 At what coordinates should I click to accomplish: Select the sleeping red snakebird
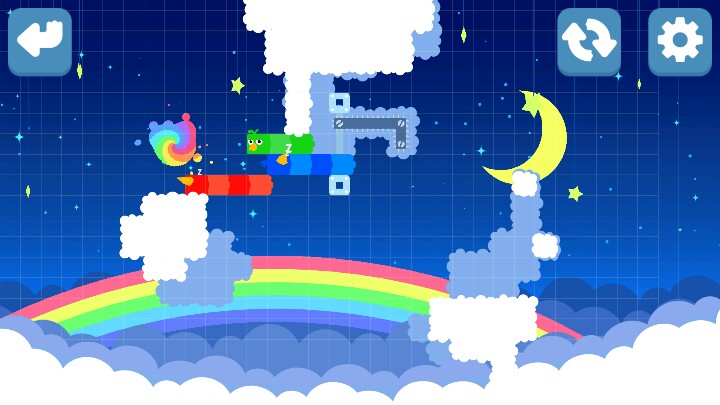click(x=230, y=185)
